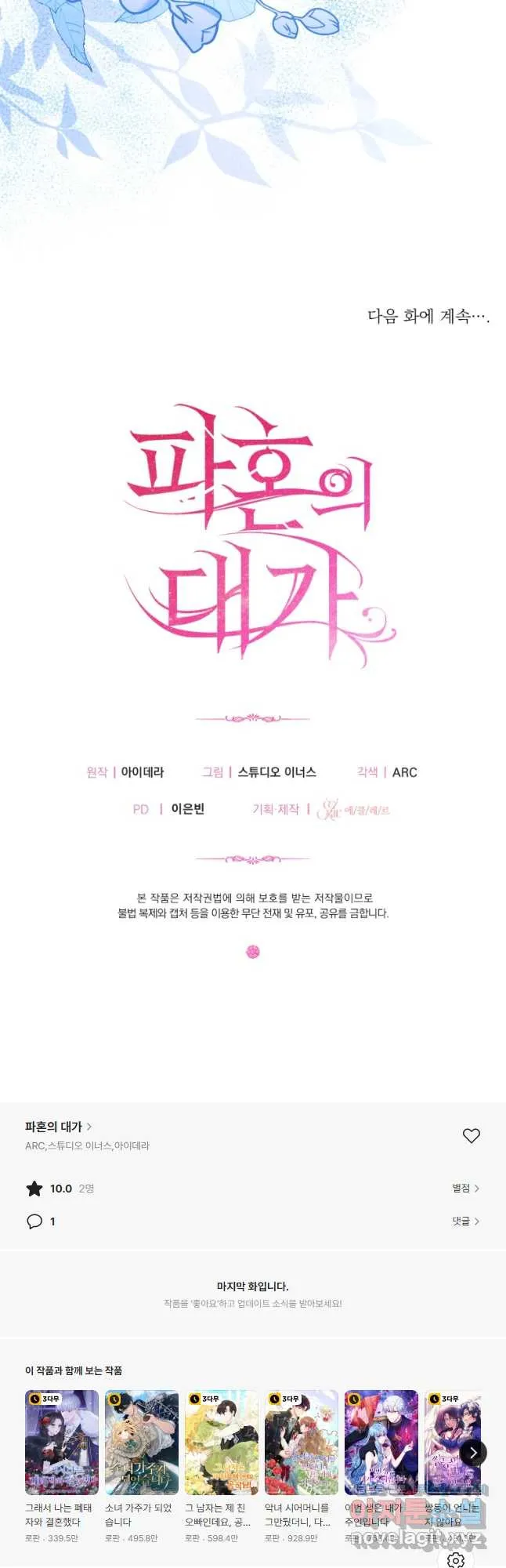Viewport: 506px width, 1568px height.
Task: Open the 별점 rating page
Action: click(x=465, y=1188)
